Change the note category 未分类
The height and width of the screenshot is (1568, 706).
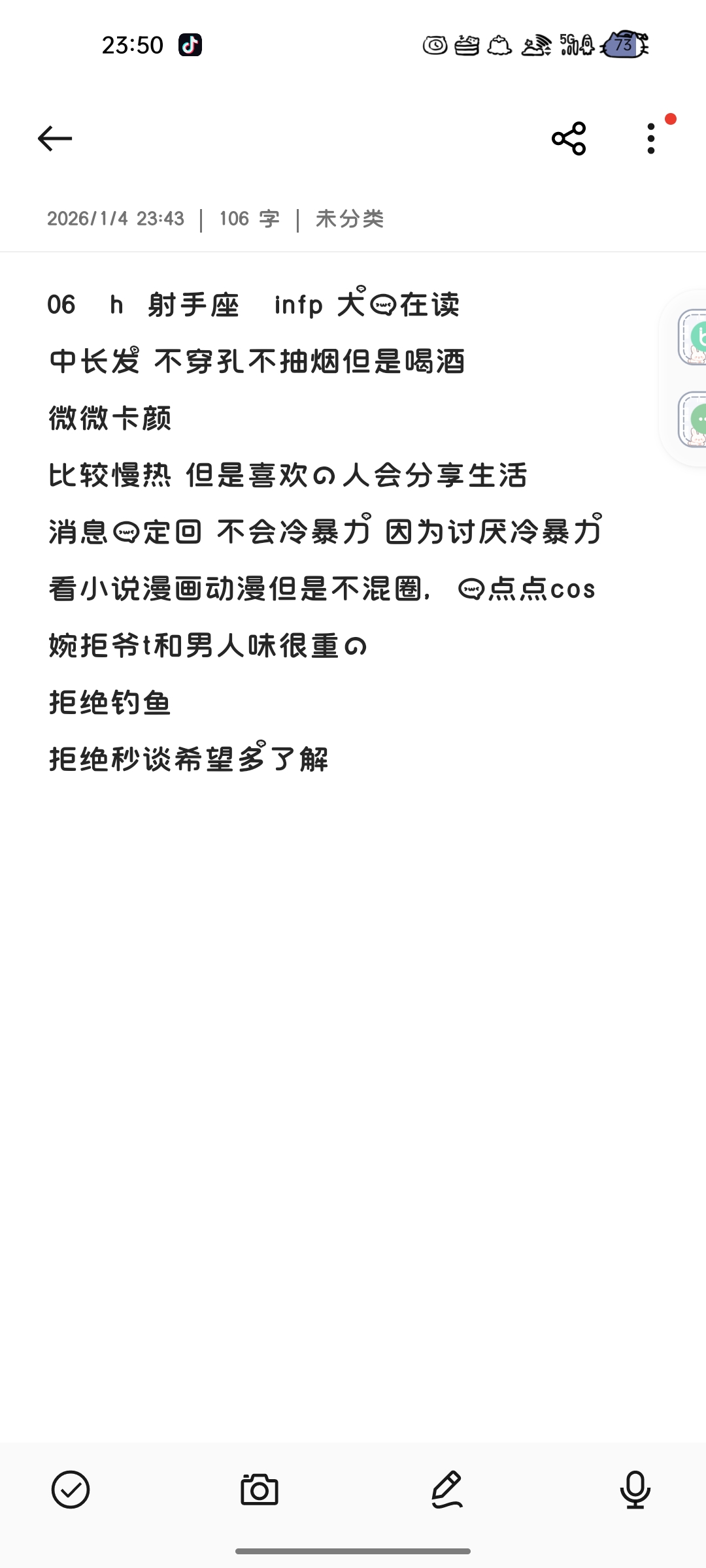[x=350, y=219]
